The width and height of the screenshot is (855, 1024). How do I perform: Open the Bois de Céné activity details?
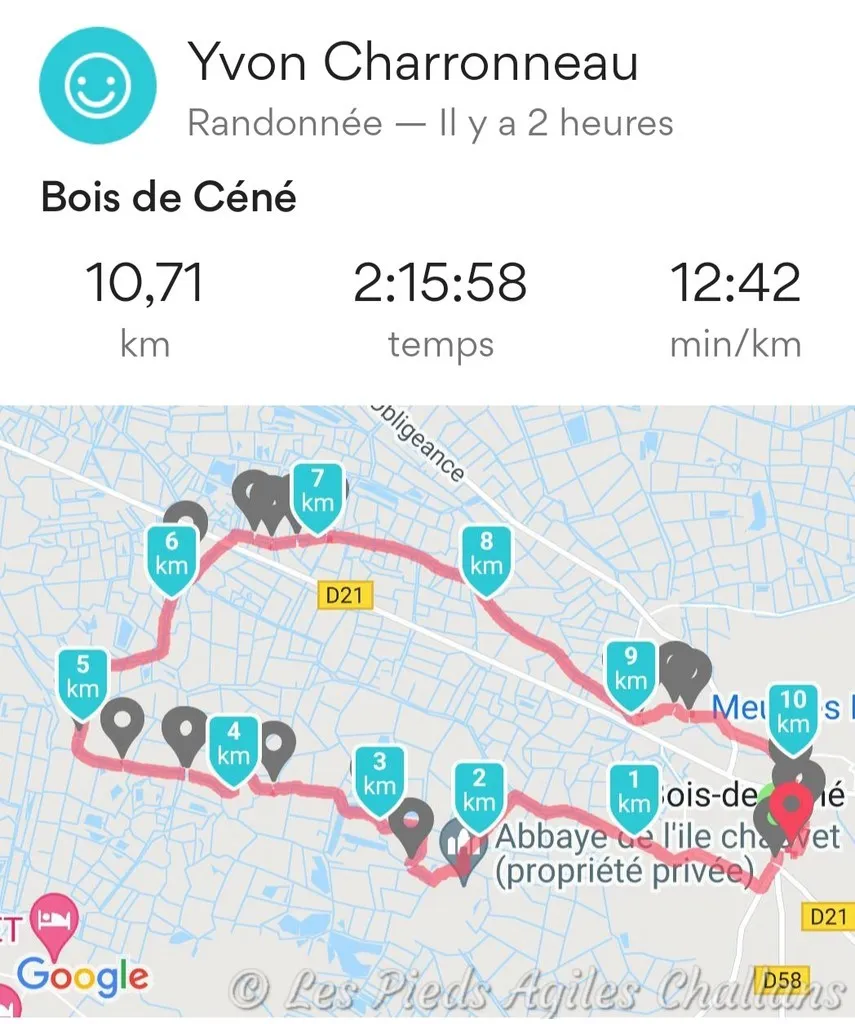(168, 197)
